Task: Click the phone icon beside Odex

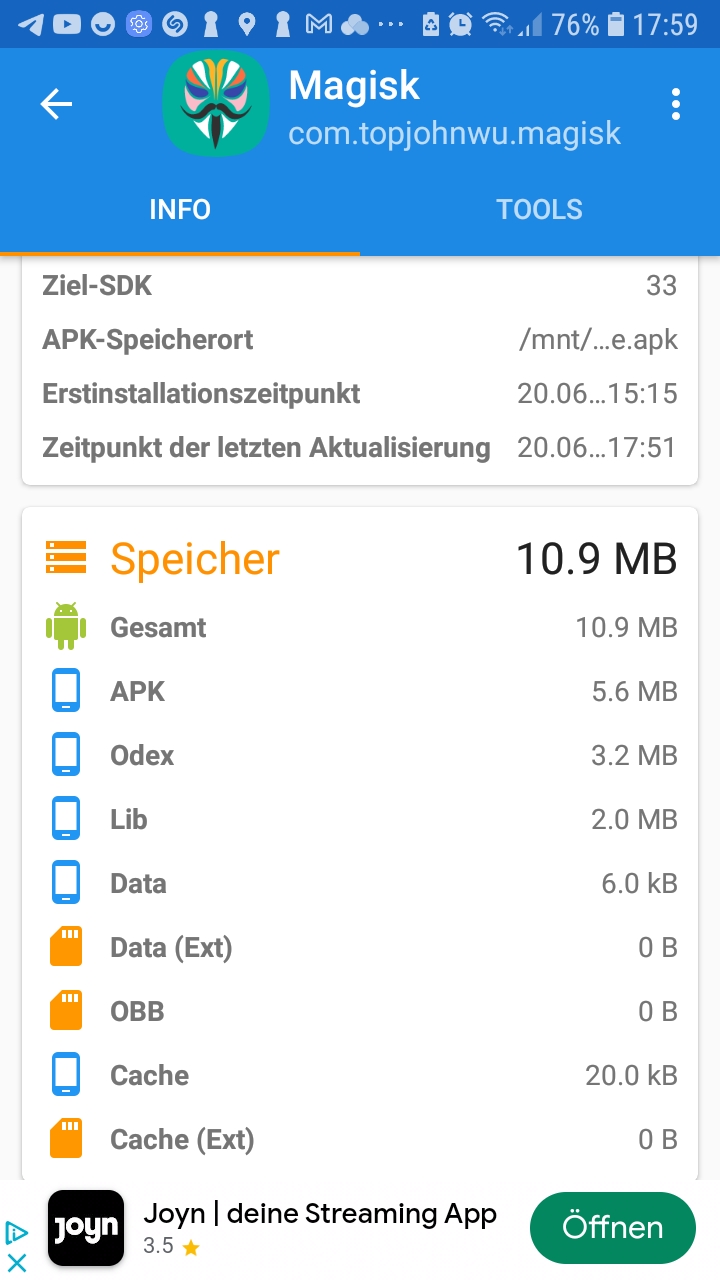Action: tap(65, 755)
